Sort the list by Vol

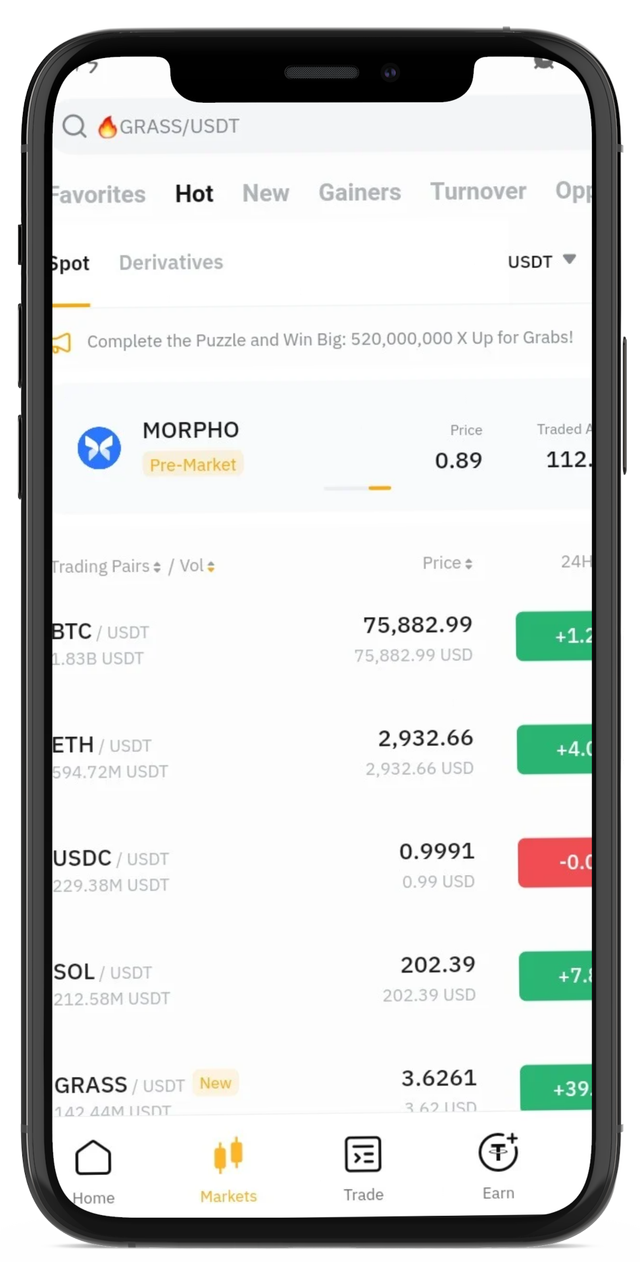(x=197, y=566)
